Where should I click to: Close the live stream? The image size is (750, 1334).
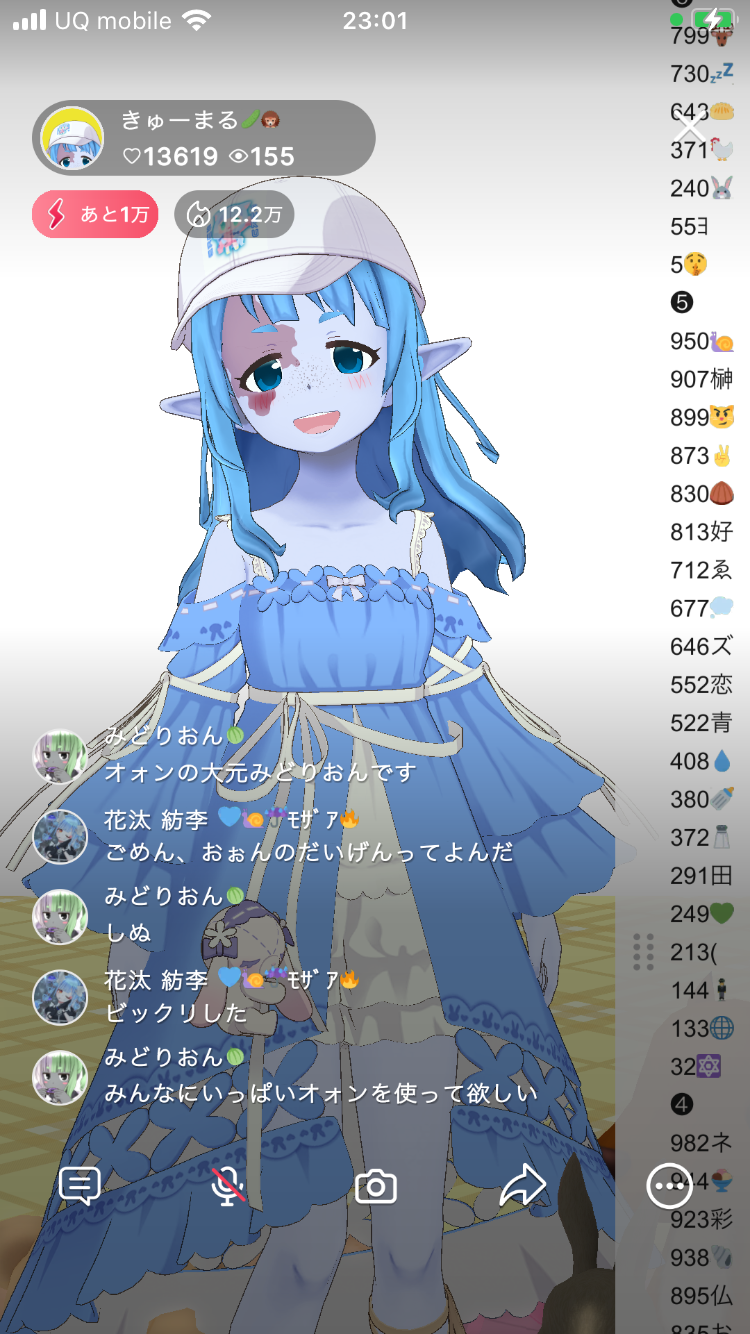tap(691, 129)
